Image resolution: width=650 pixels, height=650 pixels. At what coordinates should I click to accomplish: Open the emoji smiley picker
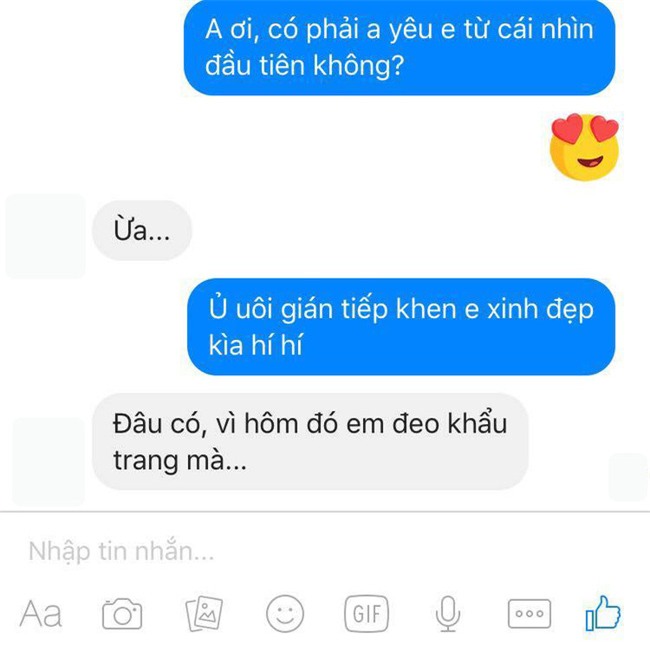click(284, 613)
